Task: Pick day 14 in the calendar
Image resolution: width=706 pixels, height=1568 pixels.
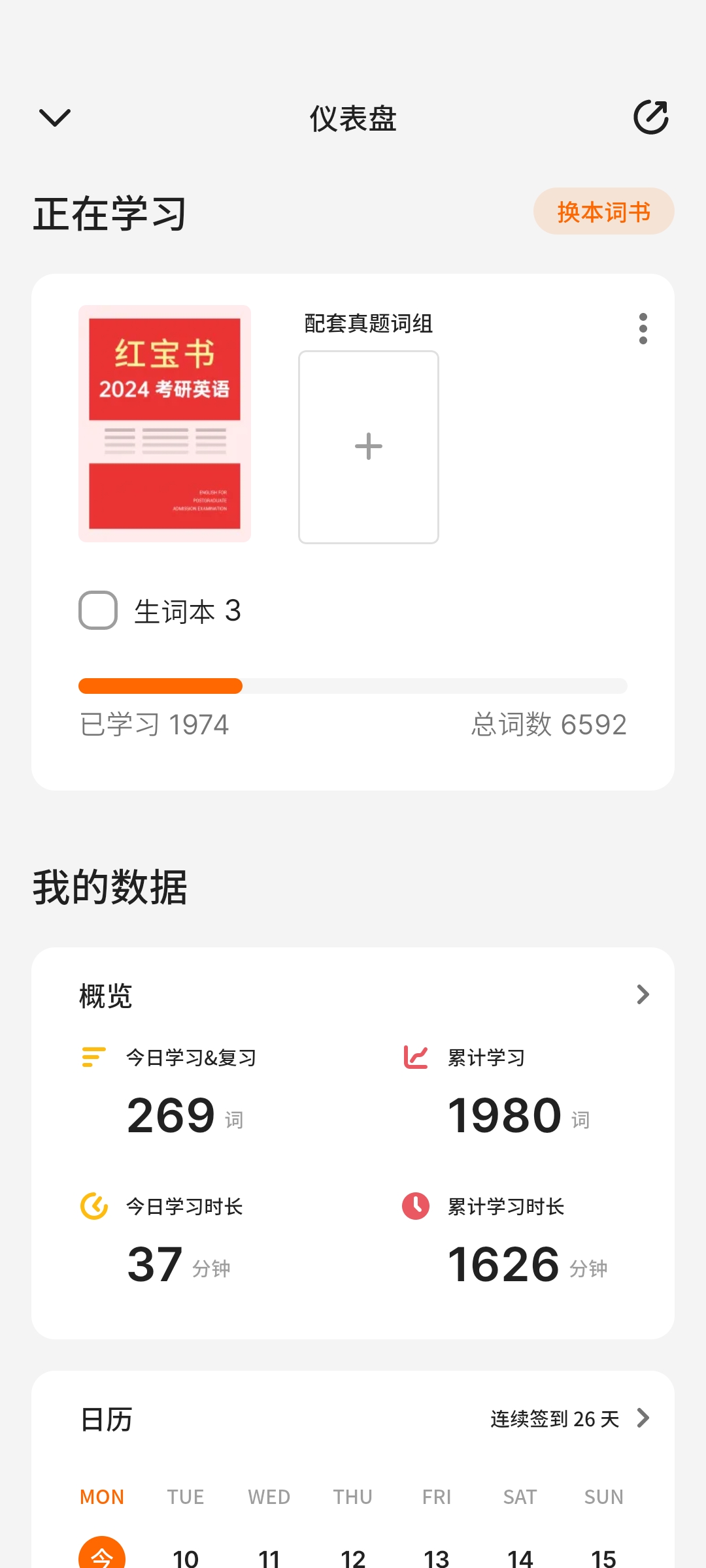Action: (x=520, y=1558)
